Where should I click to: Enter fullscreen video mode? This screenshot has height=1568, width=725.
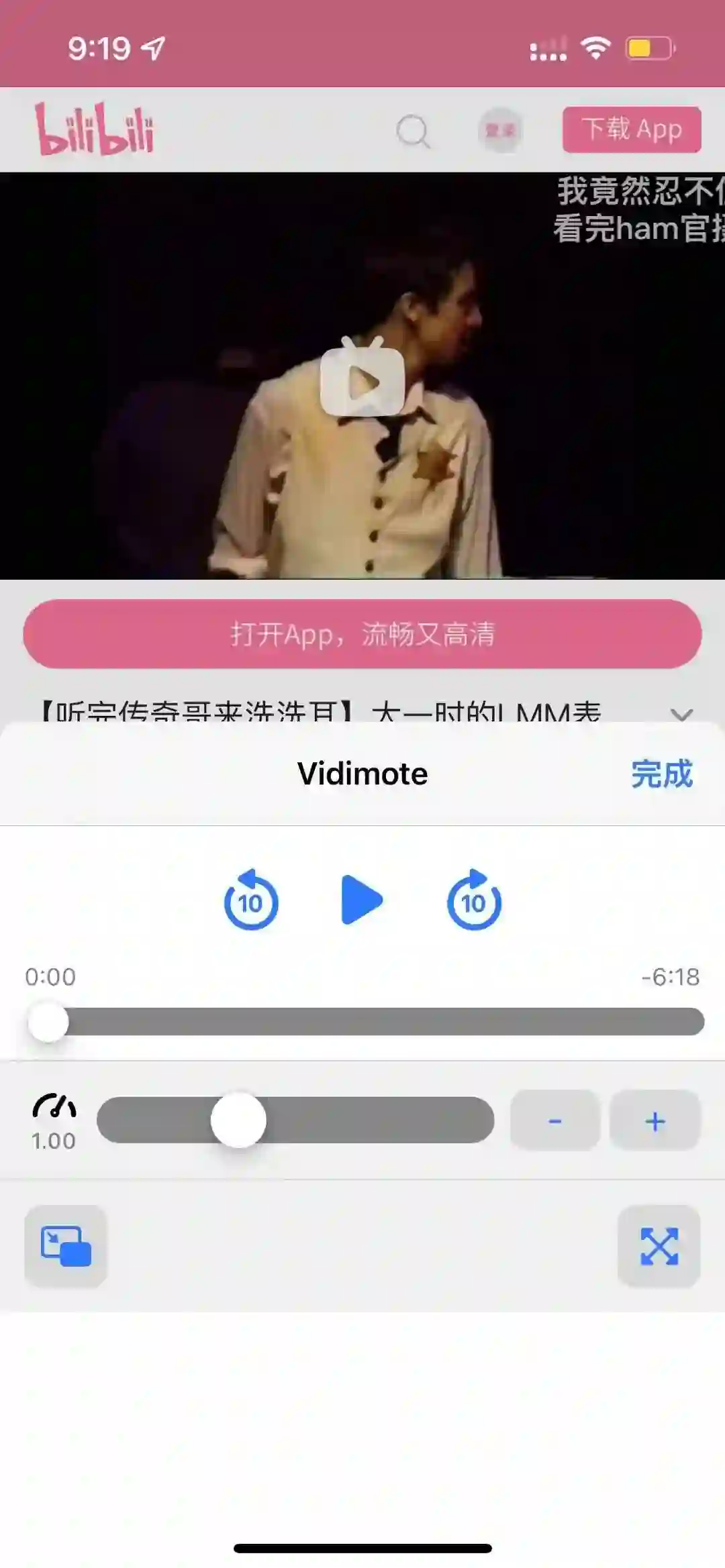(x=659, y=1246)
